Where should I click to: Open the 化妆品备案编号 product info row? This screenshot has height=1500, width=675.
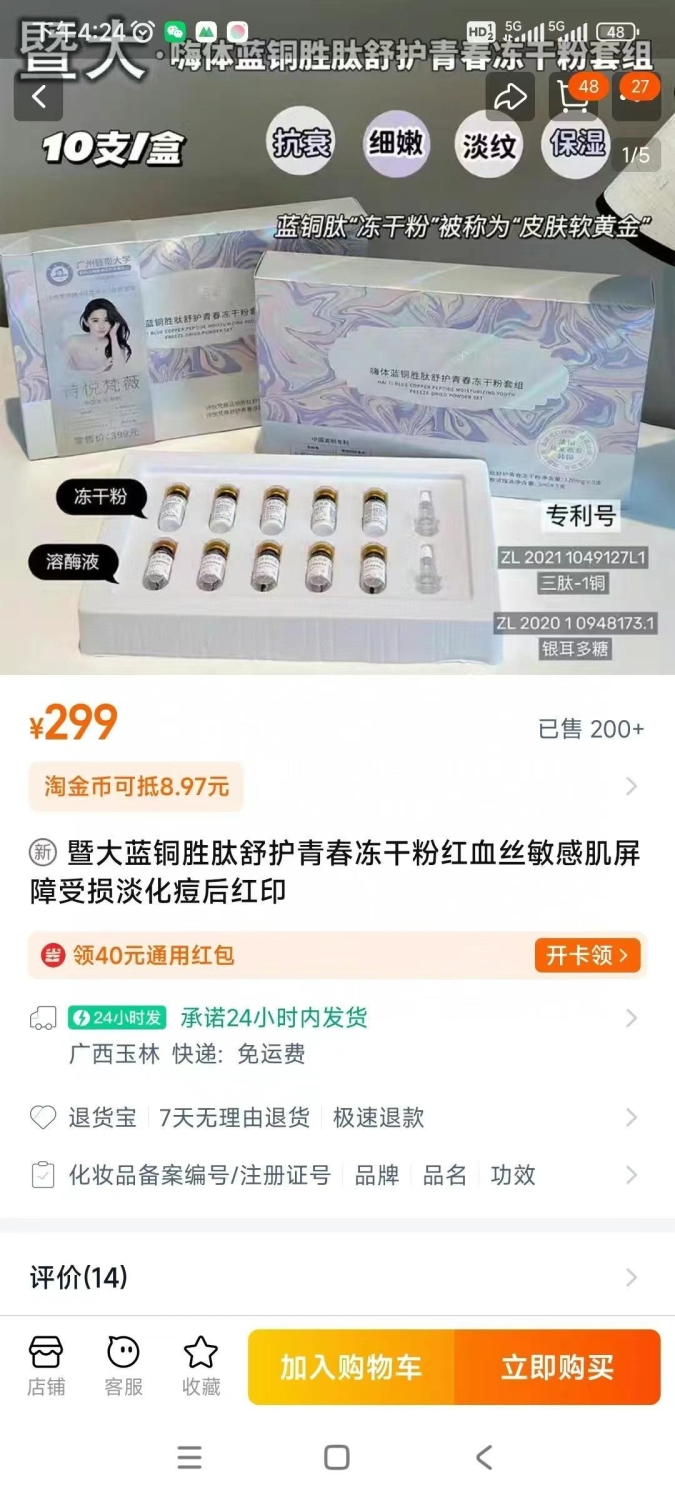pyautogui.click(x=337, y=1175)
